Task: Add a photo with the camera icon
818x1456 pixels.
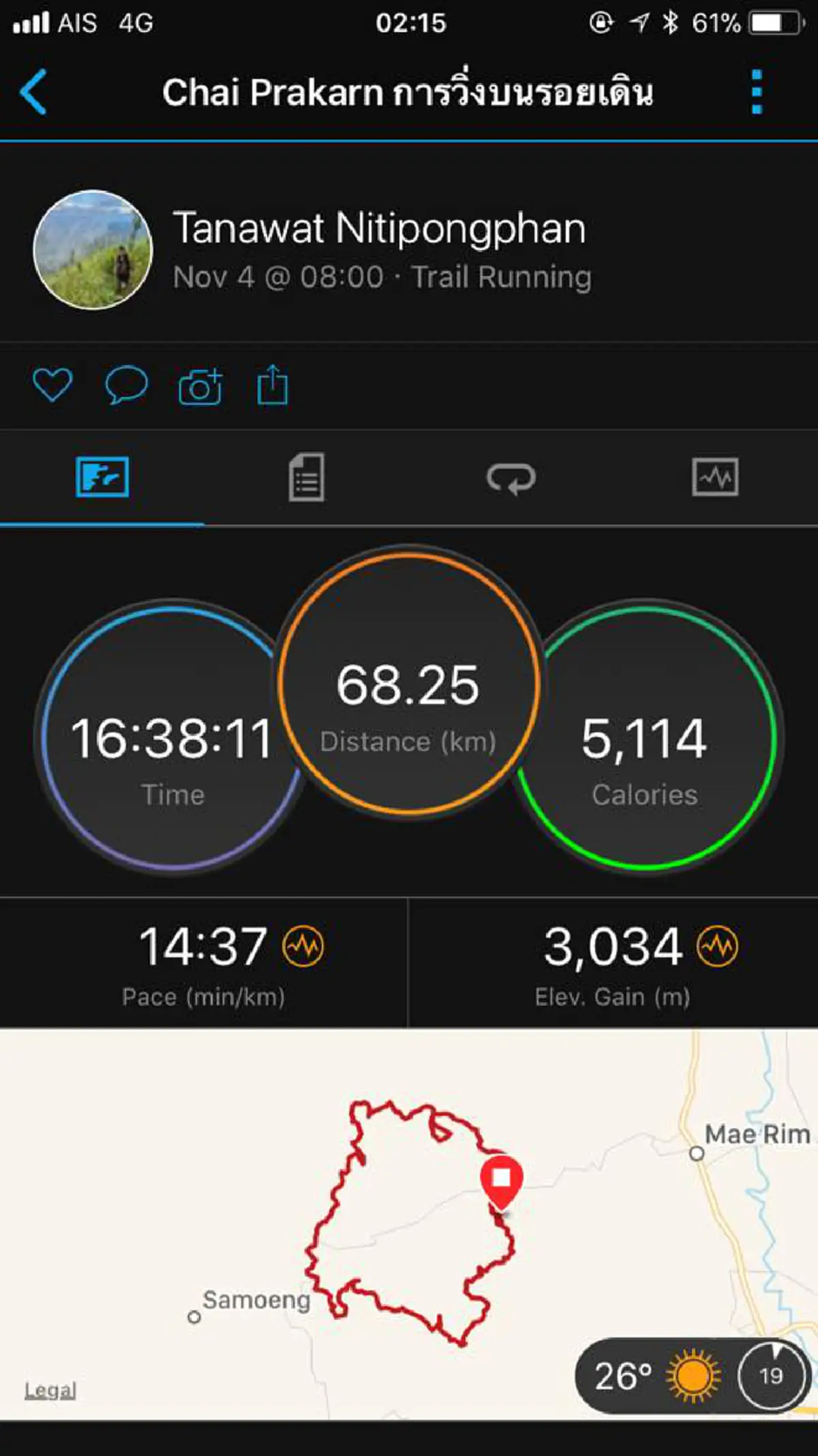Action: tap(200, 387)
